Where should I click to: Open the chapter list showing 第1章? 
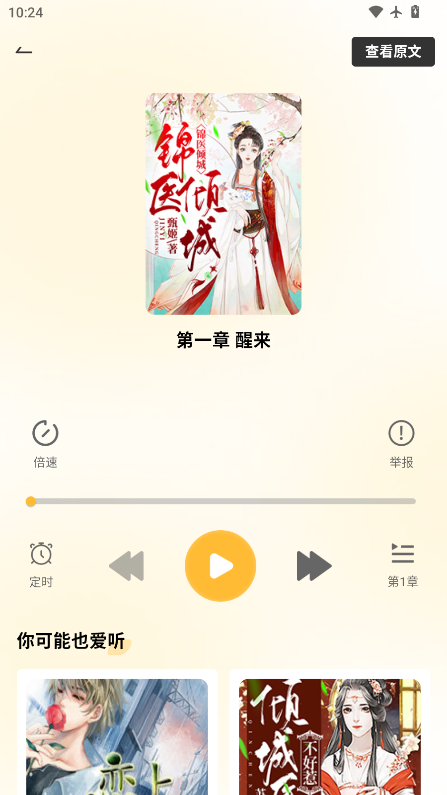(403, 564)
